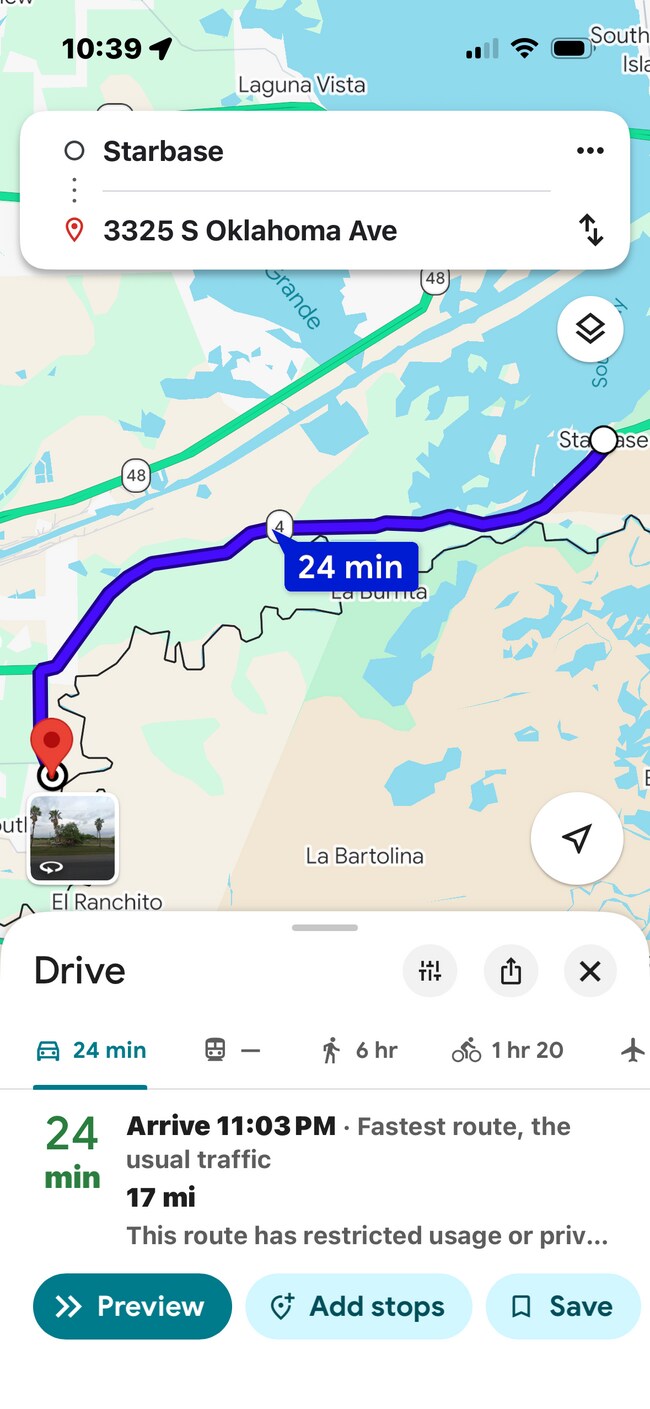This screenshot has height=1409, width=650.
Task: Recenter map on my current location
Action: click(576, 840)
